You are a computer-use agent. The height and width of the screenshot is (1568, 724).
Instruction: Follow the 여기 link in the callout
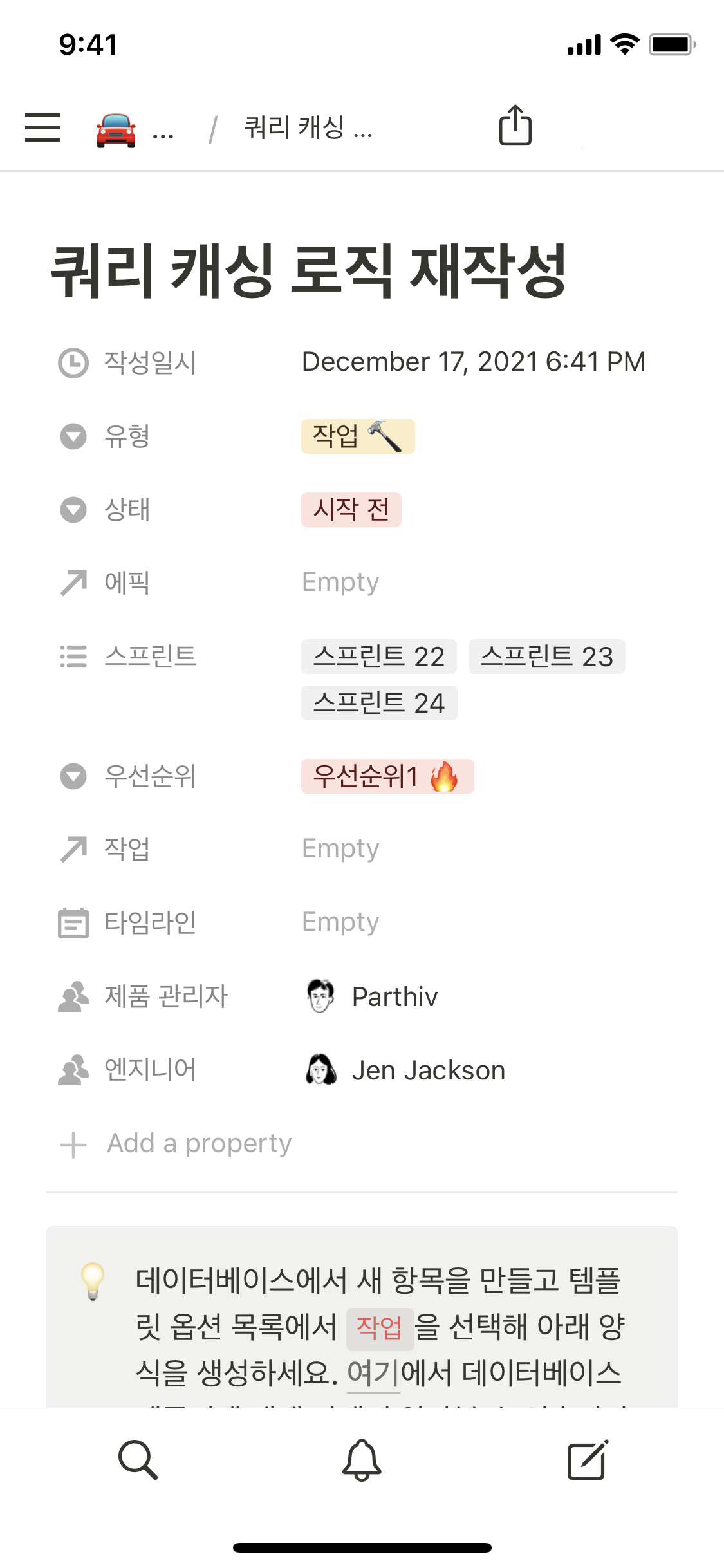pyautogui.click(x=373, y=1373)
